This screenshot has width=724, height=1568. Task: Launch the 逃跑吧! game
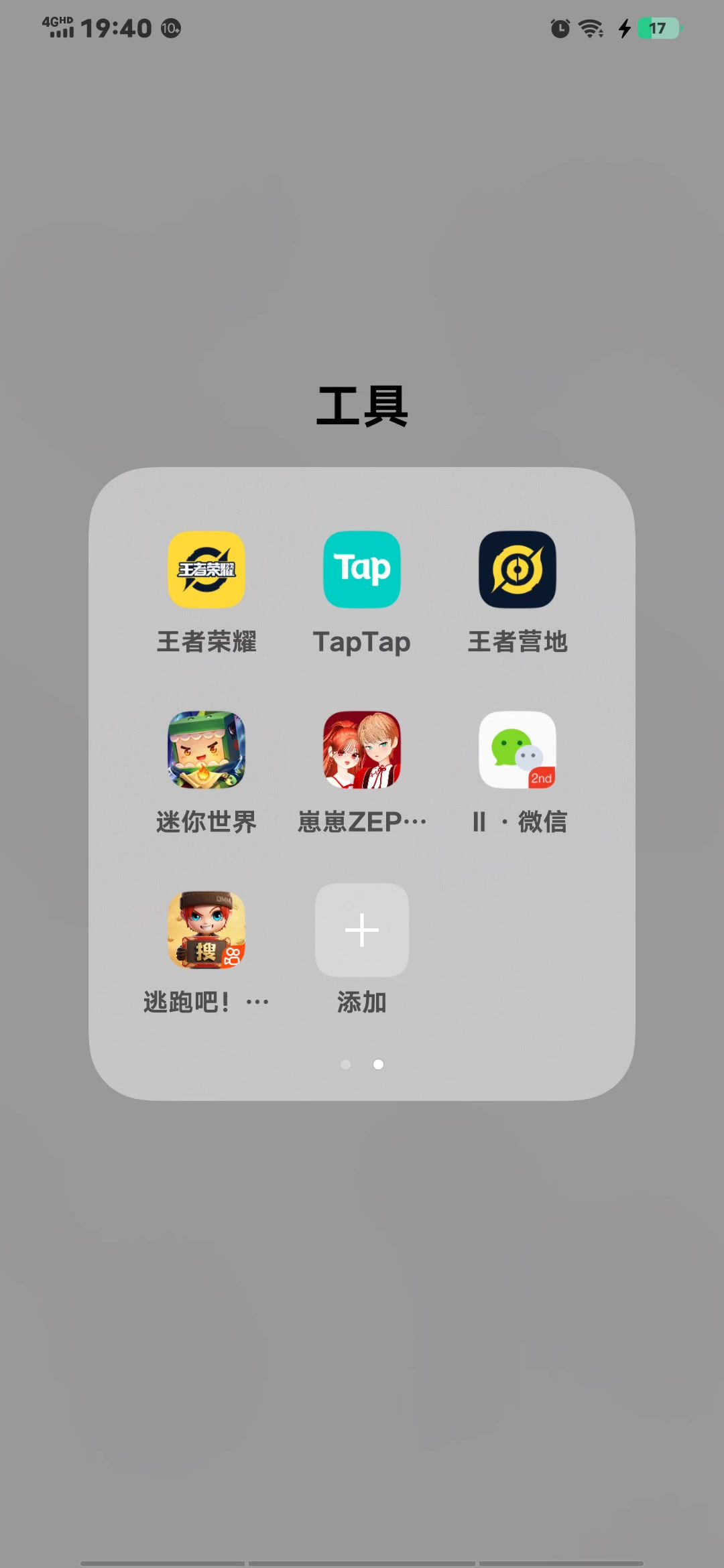(206, 930)
